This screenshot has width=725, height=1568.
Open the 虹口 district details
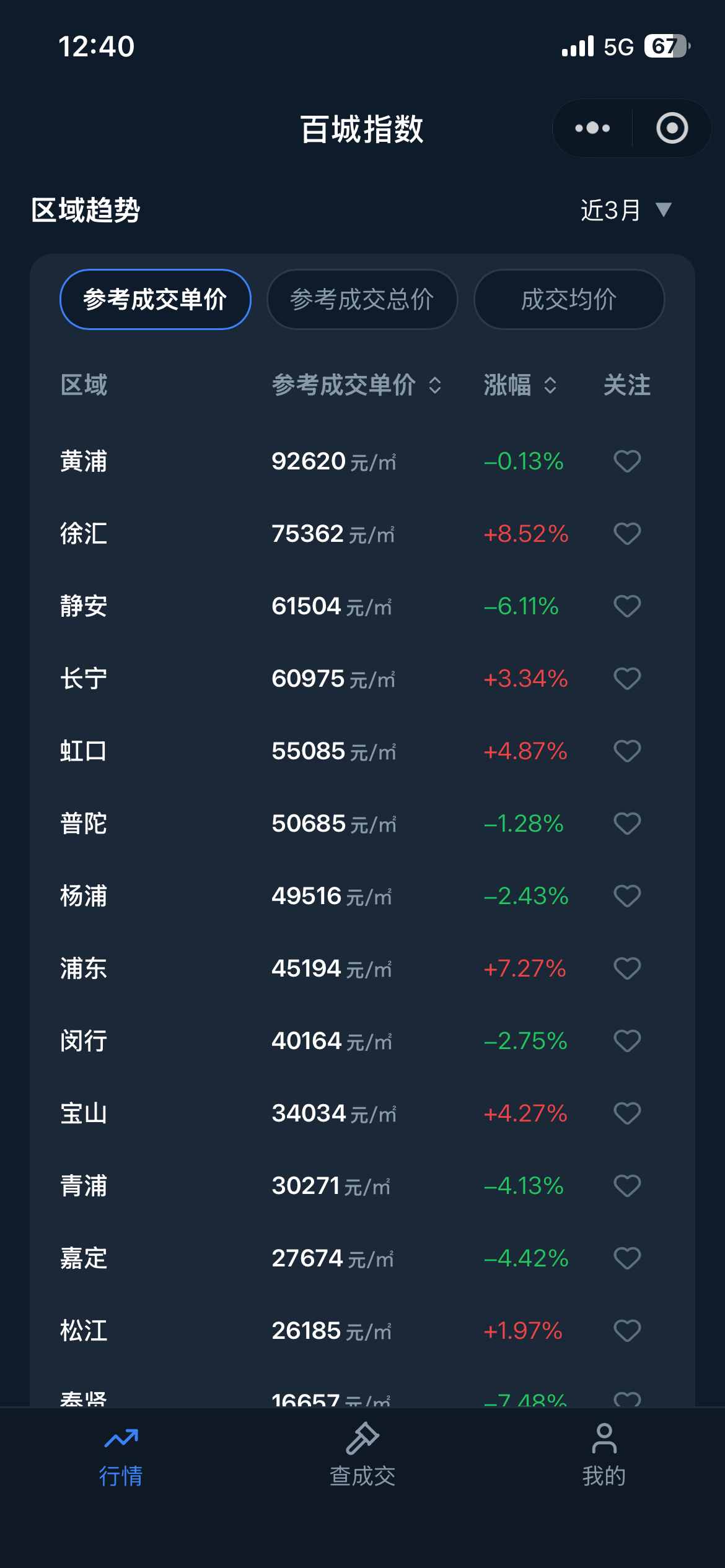(x=362, y=751)
